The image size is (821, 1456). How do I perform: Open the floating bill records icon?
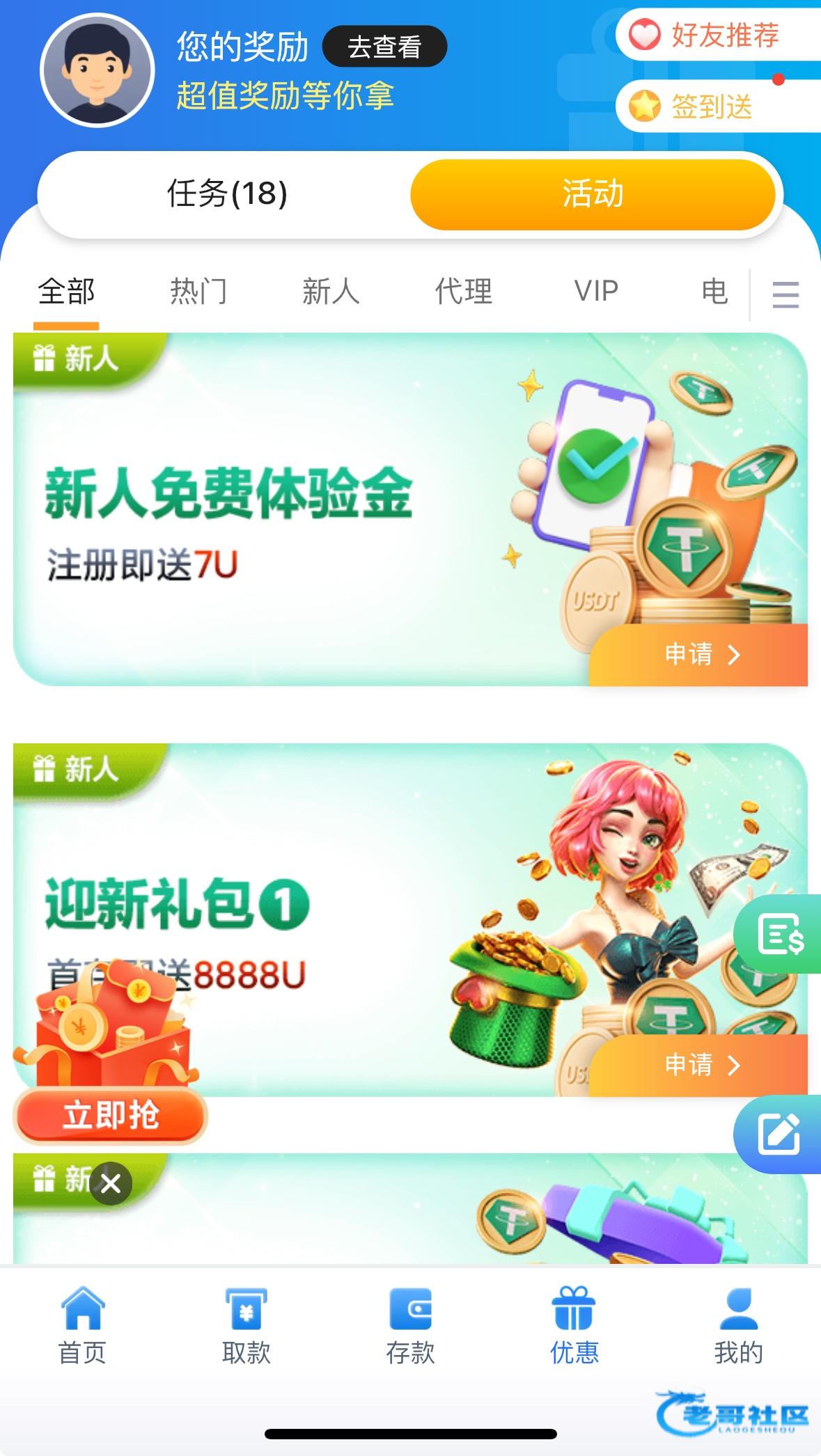[x=779, y=934]
